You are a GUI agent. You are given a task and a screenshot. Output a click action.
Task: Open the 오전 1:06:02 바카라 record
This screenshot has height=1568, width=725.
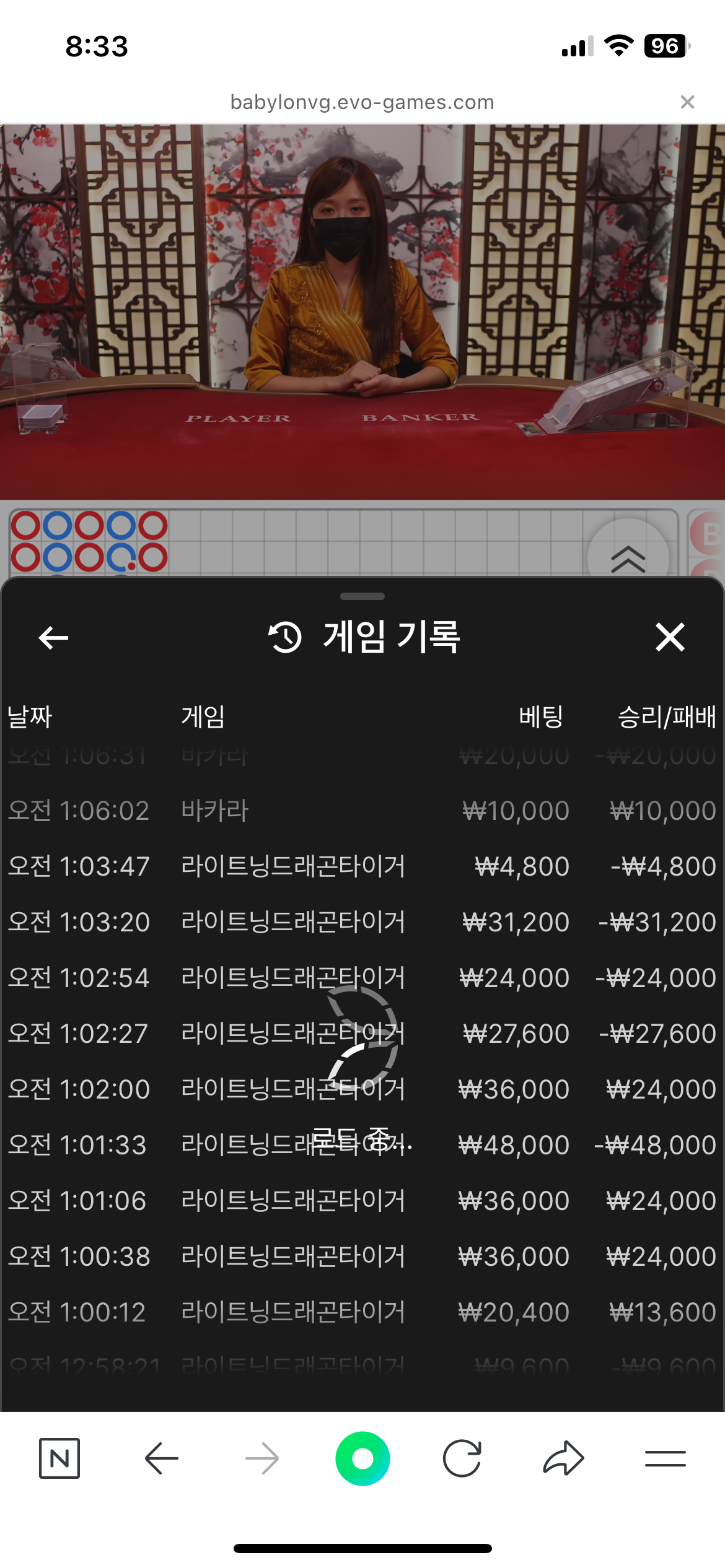click(x=362, y=811)
